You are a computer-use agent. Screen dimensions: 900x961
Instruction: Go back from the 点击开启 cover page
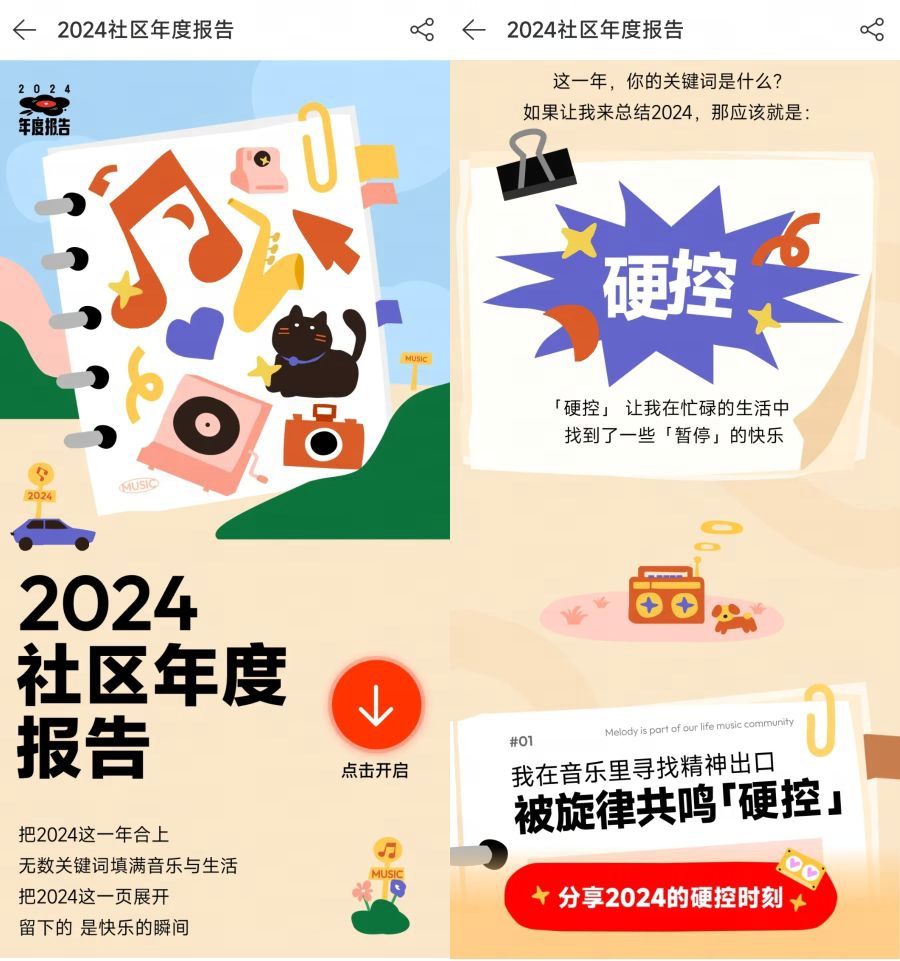pos(24,30)
